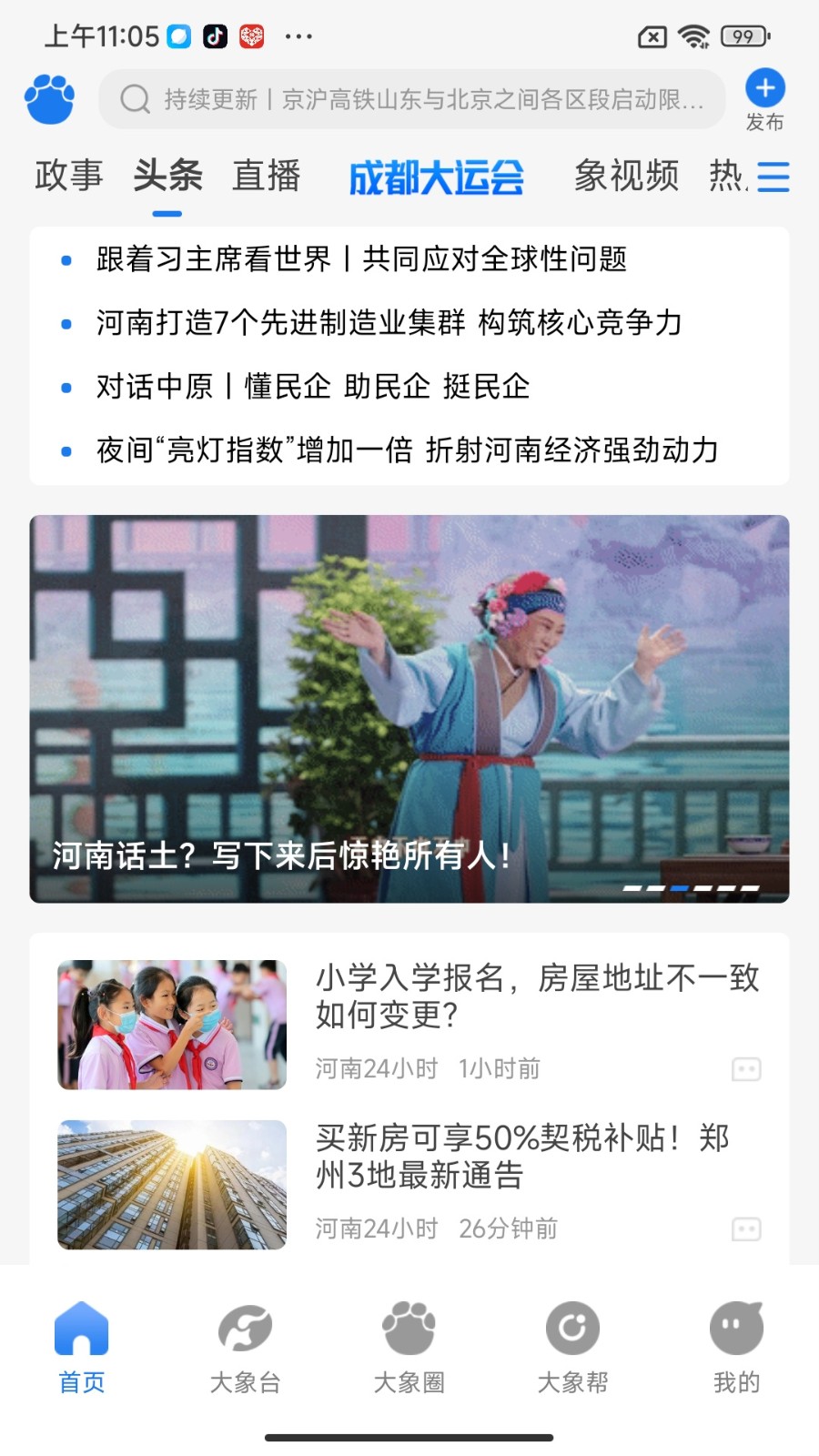819x1456 pixels.
Task: Open headline 夜间“亮灯指数”增加一倍
Action: 407,450
